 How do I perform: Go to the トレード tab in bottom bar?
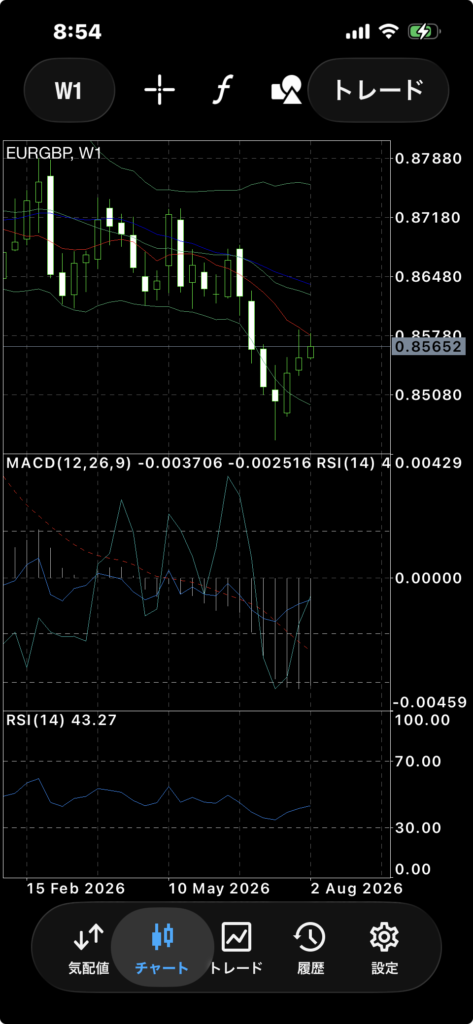tap(236, 948)
